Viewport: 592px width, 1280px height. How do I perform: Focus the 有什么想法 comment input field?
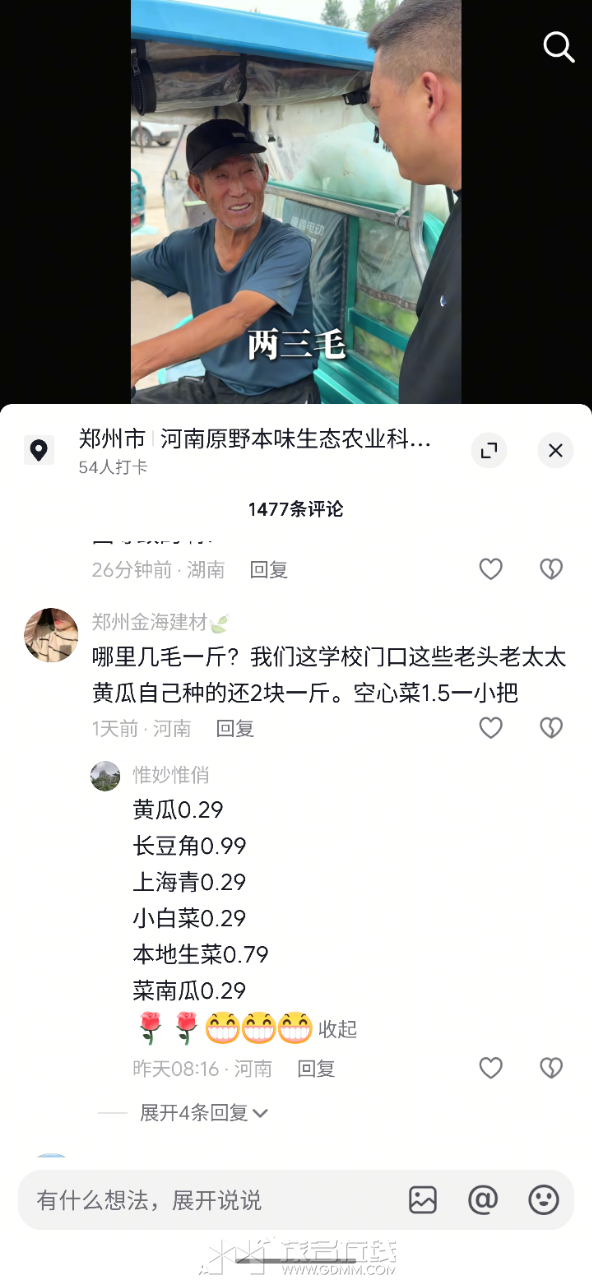(x=210, y=1199)
